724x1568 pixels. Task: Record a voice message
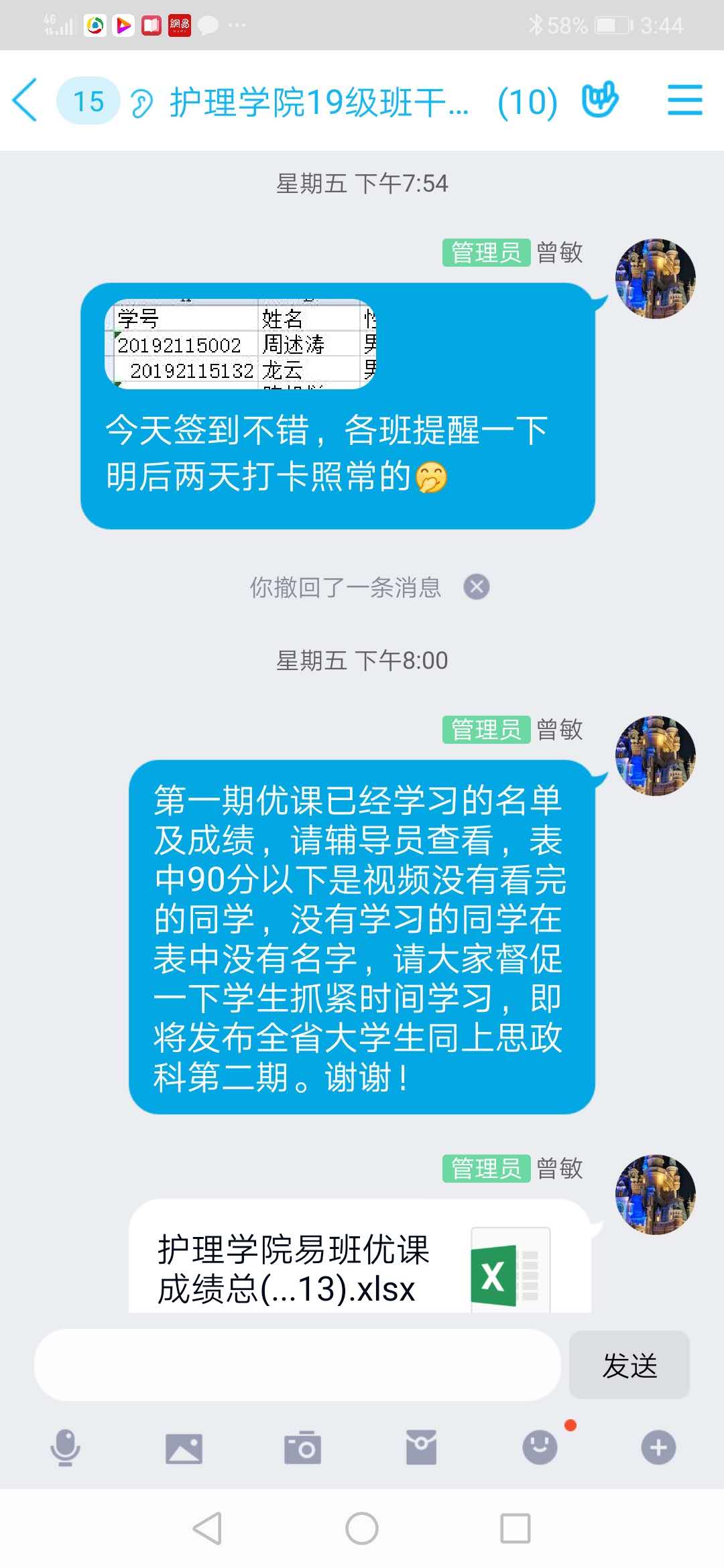(65, 1448)
